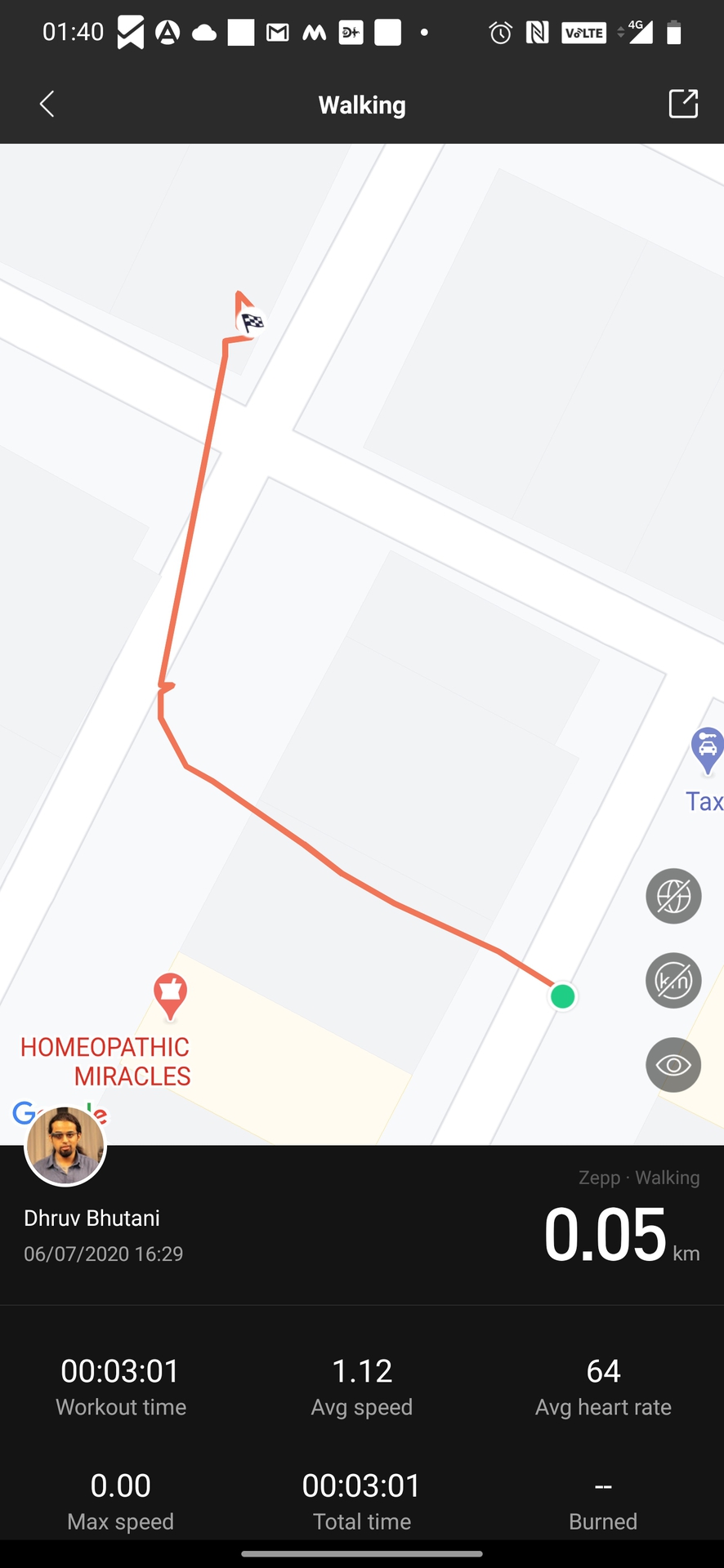Toggle the map display off
The image size is (724, 1568).
(x=673, y=896)
